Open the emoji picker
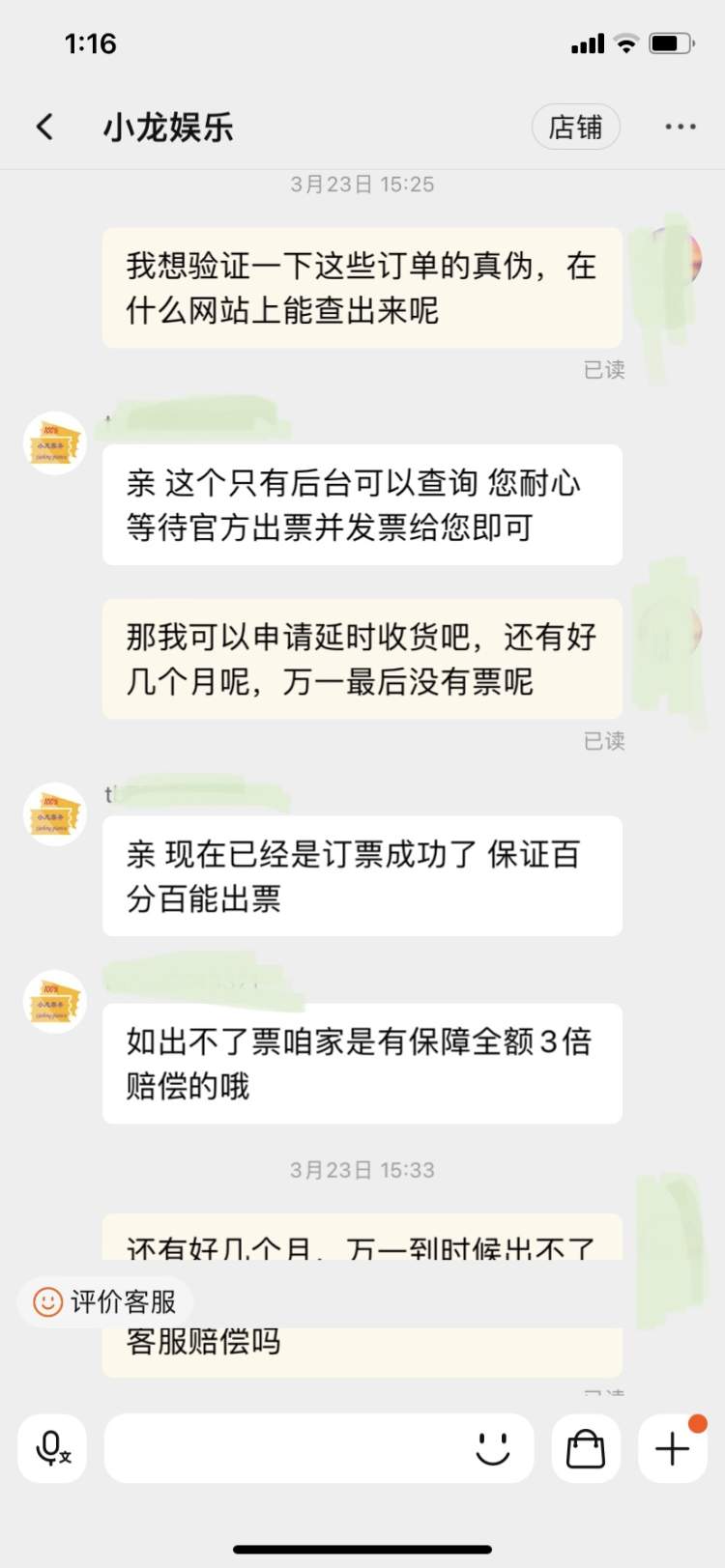Viewport: 725px width, 1568px height. pos(493,1448)
